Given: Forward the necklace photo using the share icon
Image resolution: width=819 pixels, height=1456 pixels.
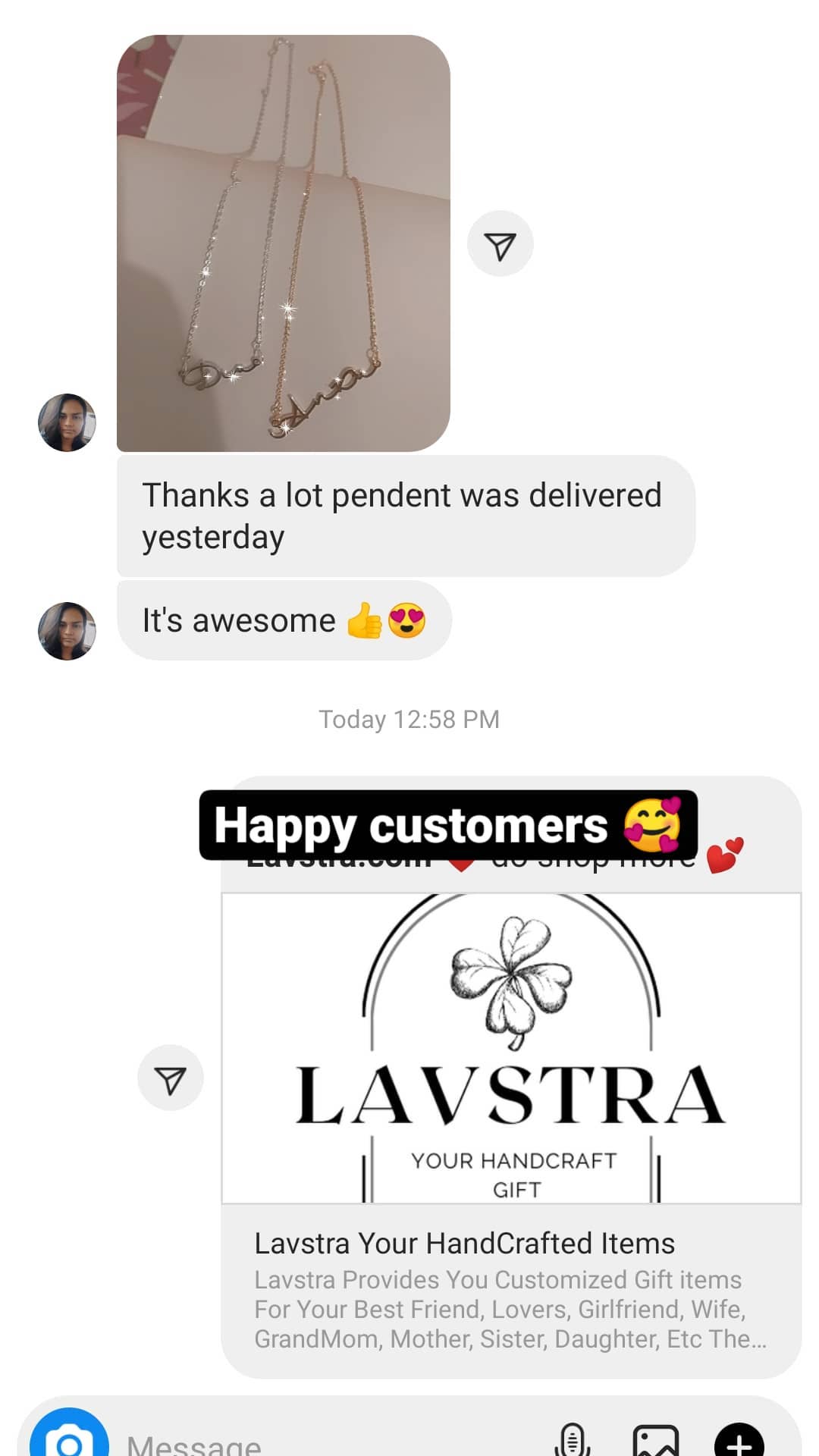Looking at the screenshot, I should [x=500, y=243].
